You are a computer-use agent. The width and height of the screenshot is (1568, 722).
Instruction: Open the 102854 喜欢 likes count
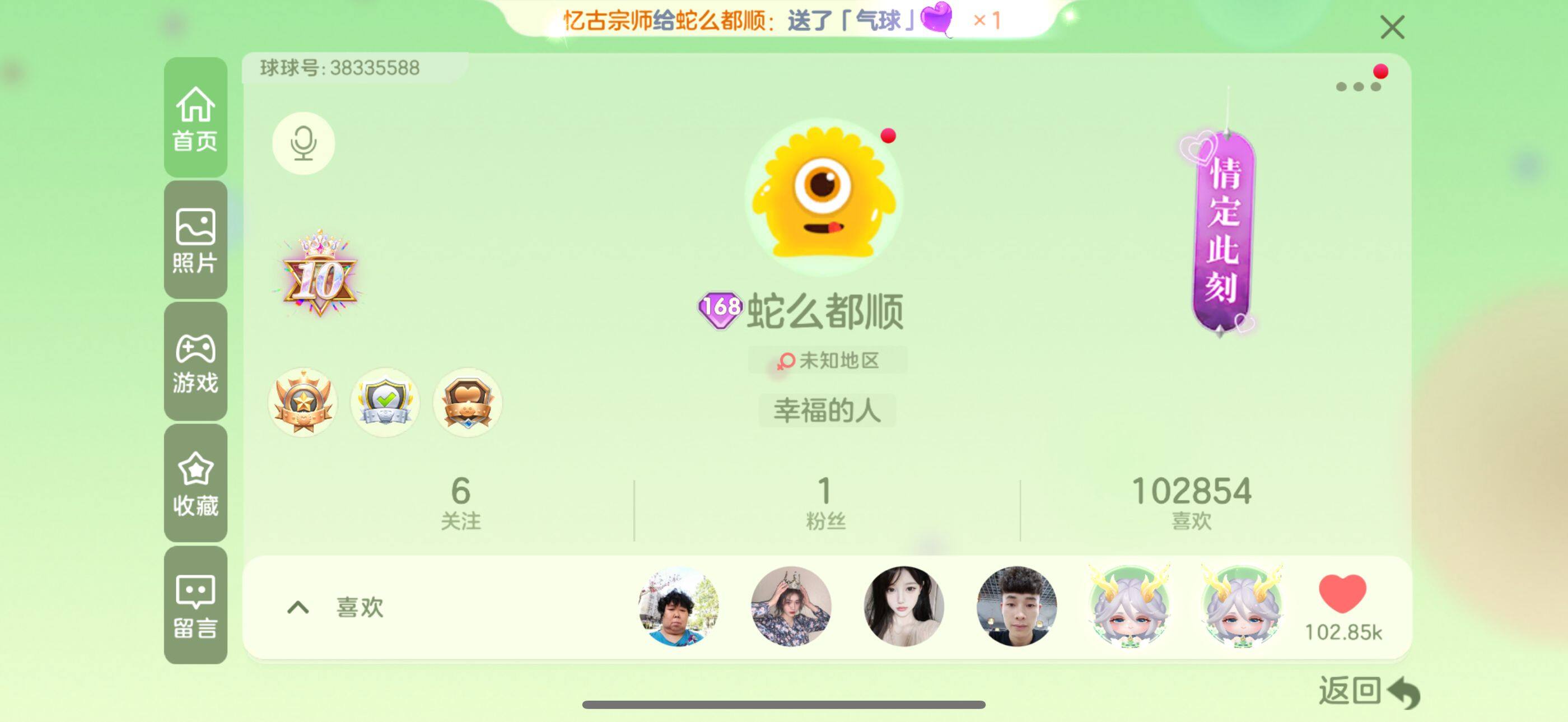[x=1191, y=503]
